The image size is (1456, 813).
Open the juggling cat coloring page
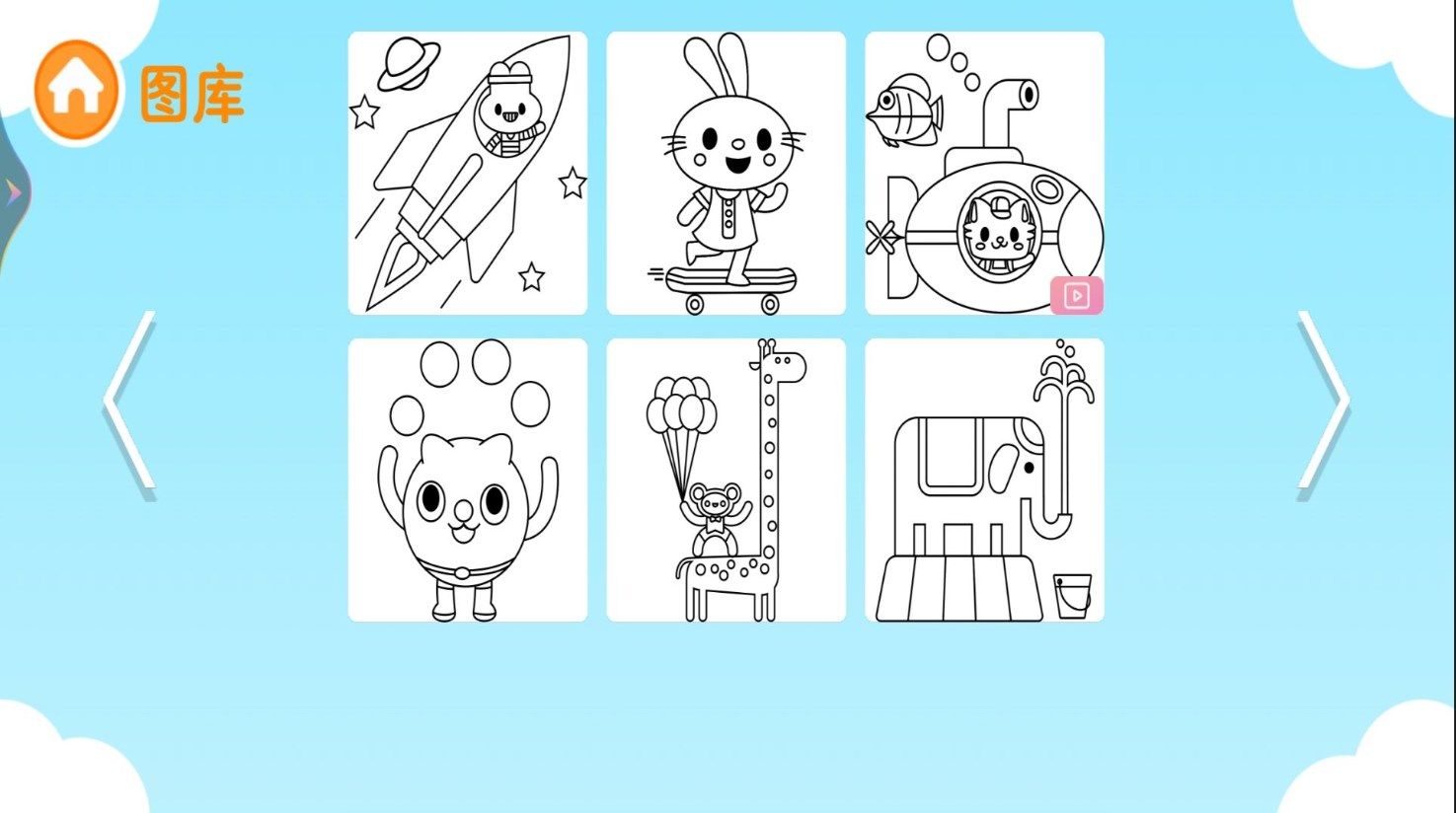point(467,480)
